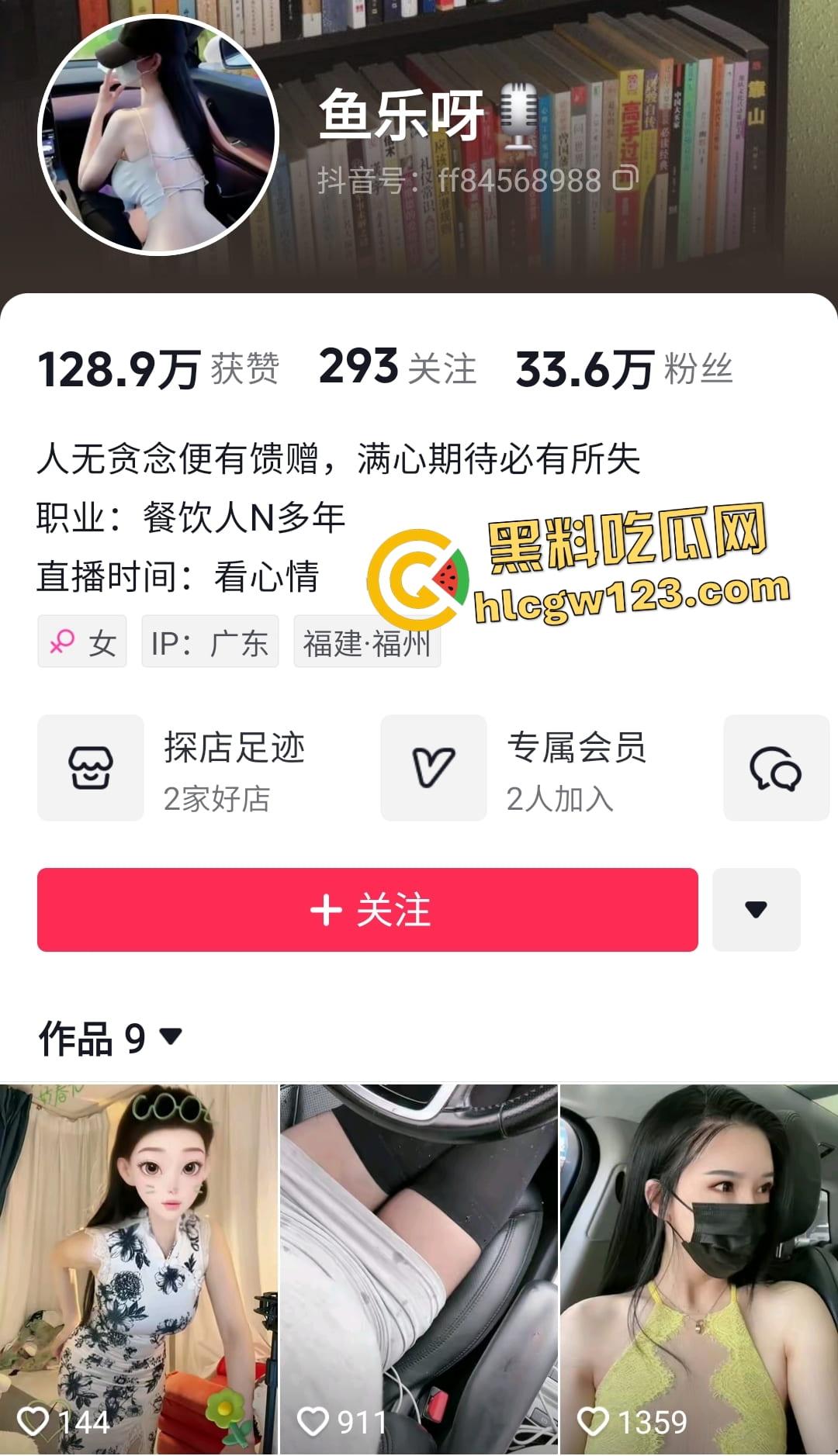Open the 作品 9 sort dropdown triangle
The height and width of the screenshot is (1456, 838).
172,1037
